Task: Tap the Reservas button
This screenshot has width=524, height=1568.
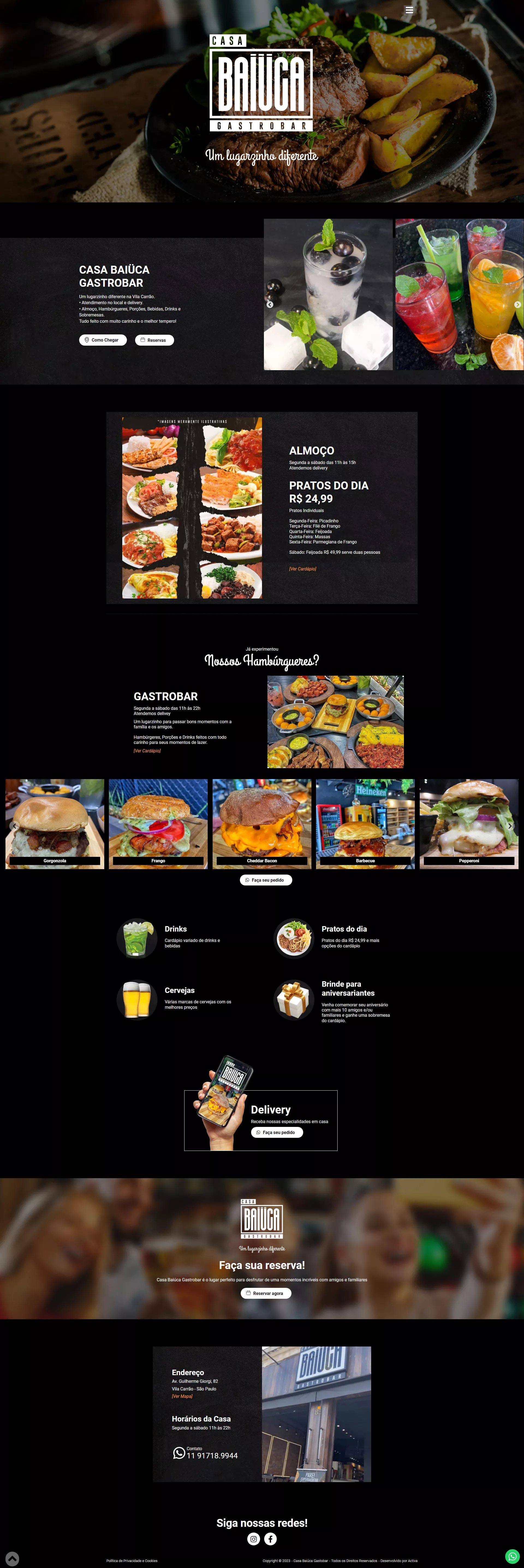Action: coord(154,340)
